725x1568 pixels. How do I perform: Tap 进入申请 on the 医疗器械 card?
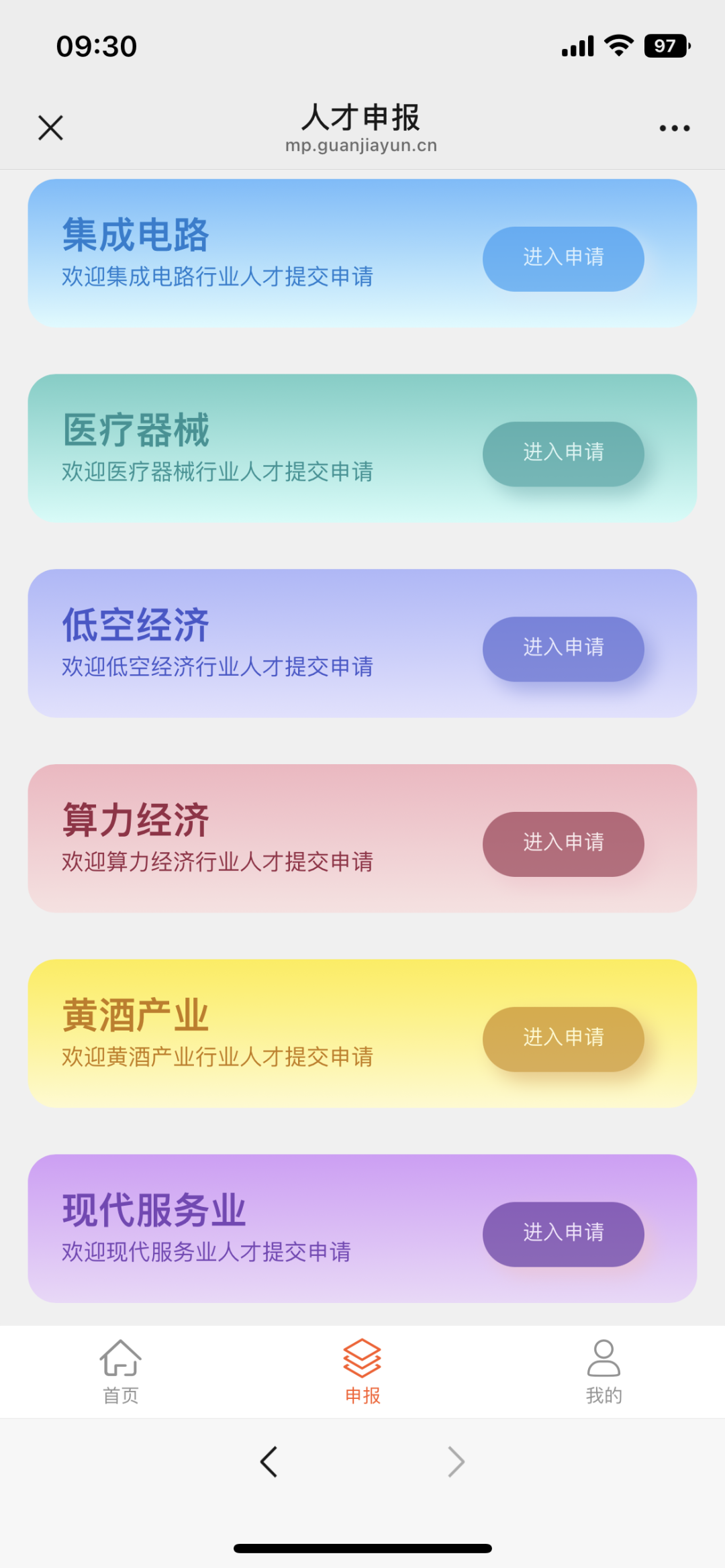point(564,454)
